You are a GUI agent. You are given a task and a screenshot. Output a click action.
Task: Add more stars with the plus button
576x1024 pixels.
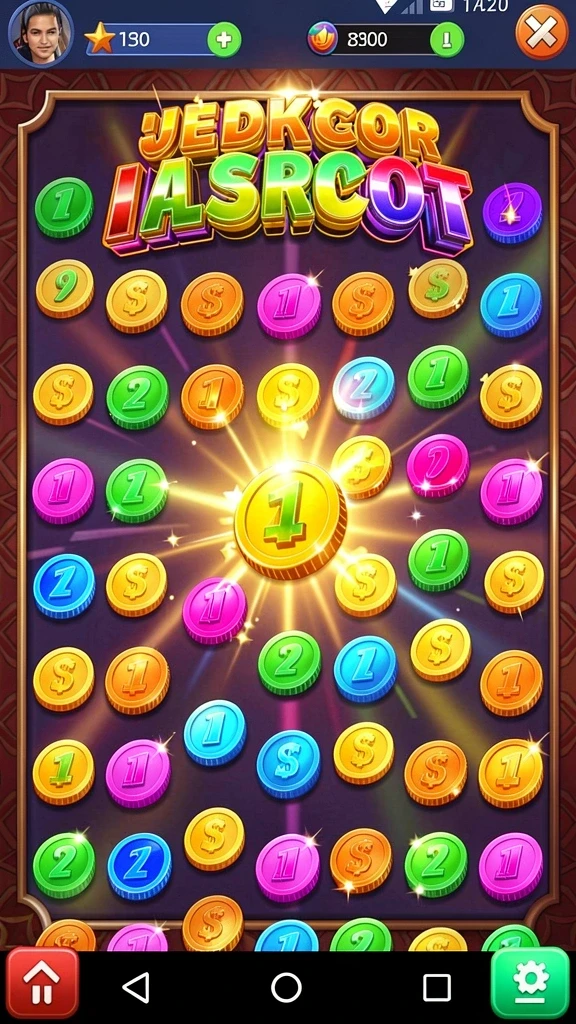pos(224,40)
